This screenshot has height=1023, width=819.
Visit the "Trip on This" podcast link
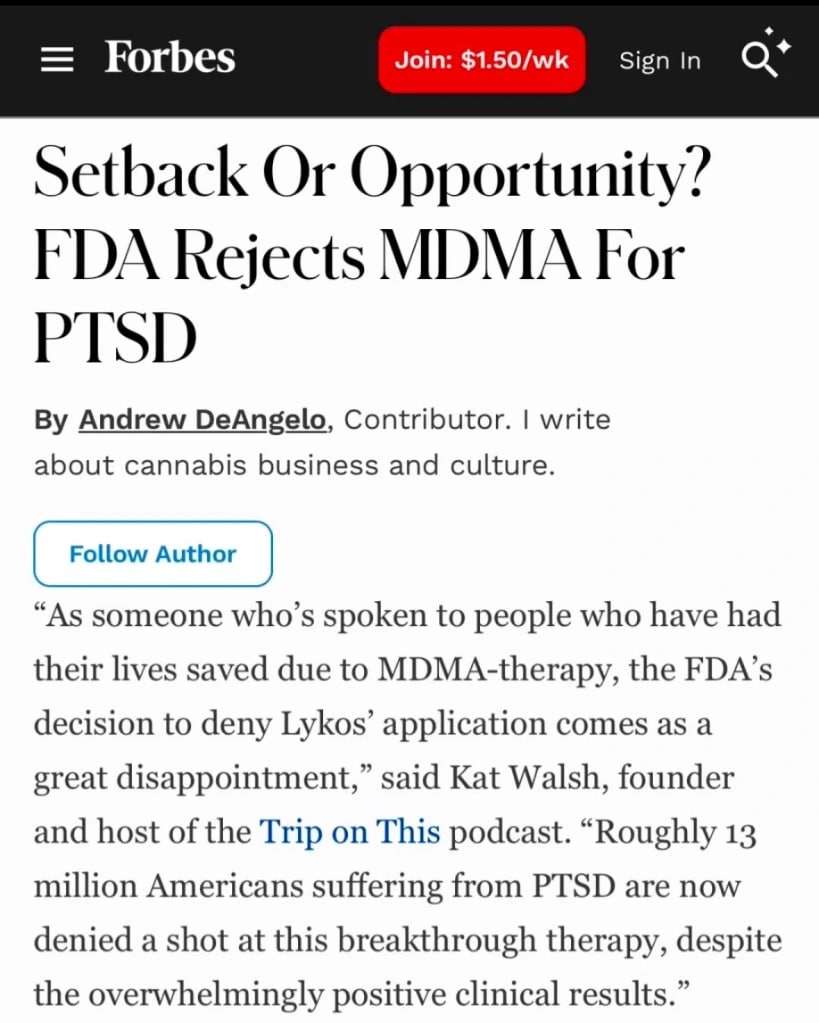(349, 831)
